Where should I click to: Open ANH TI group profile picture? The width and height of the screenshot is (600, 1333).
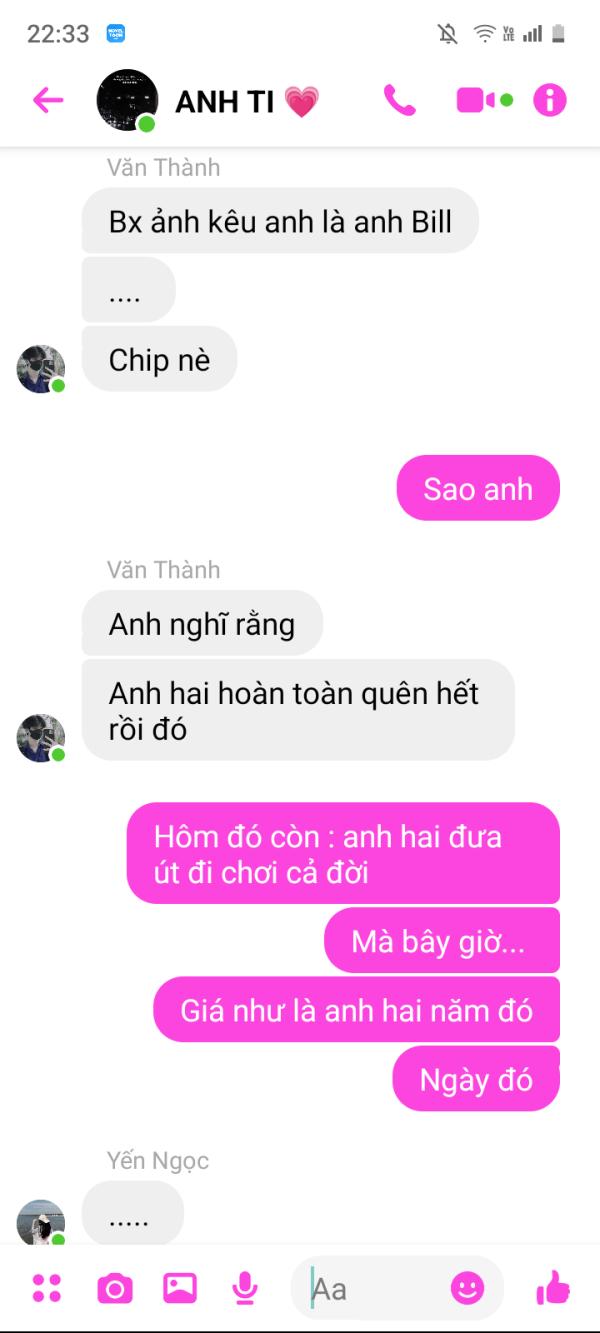[127, 100]
